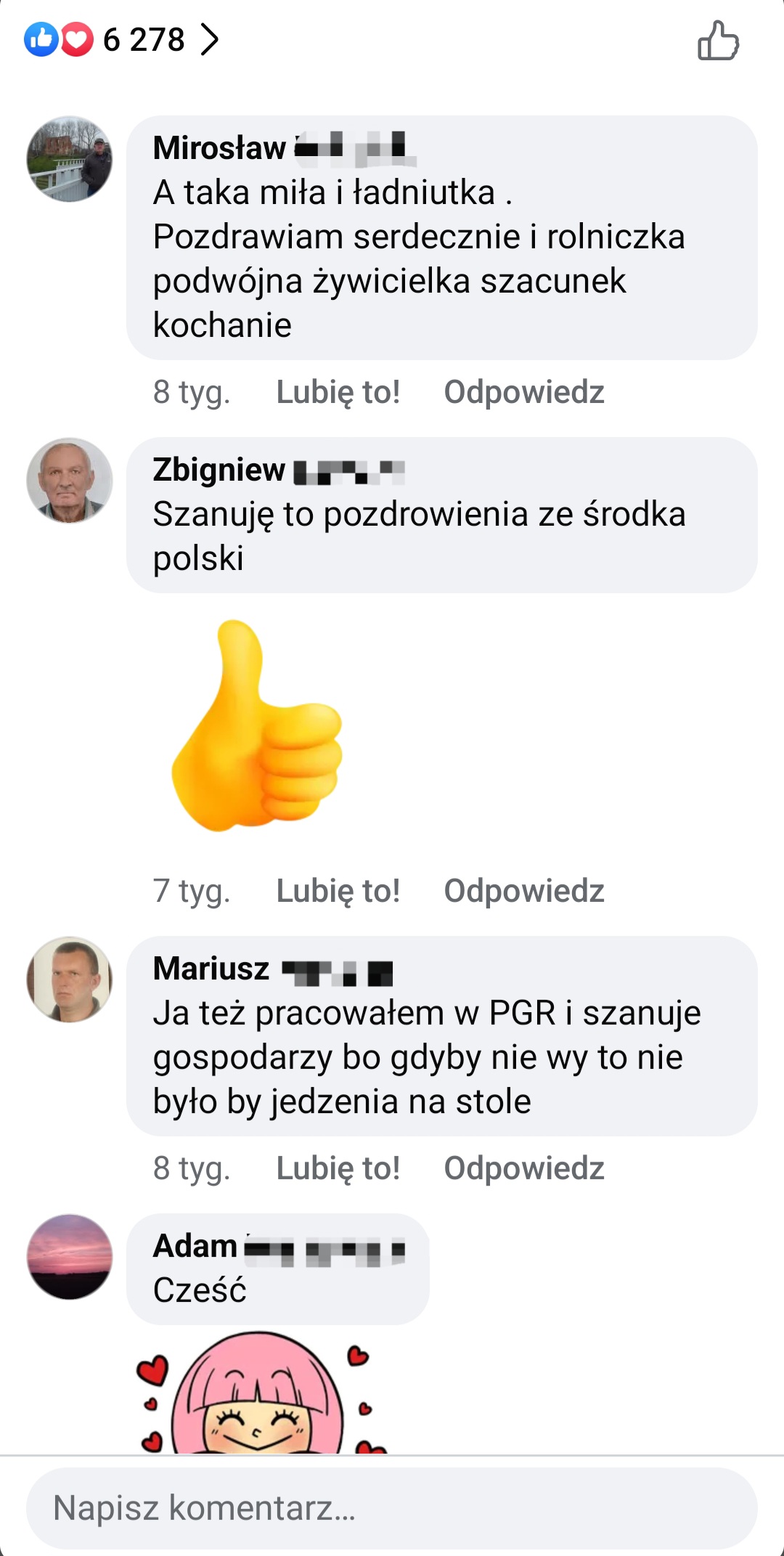Viewport: 784px width, 1556px height.
Task: Like the post with thumbs-up icon
Action: point(718,40)
